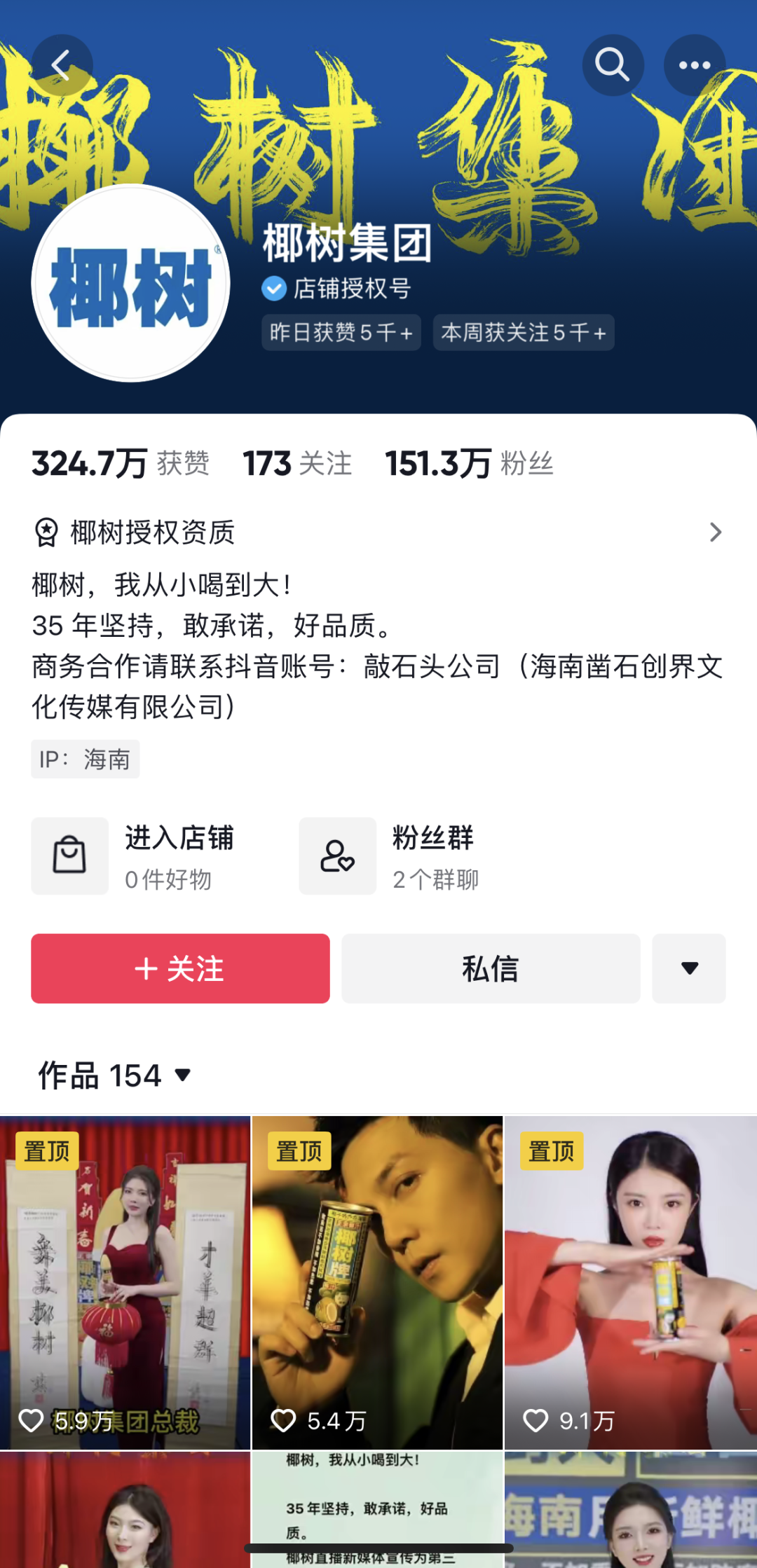
Task: Expand the dropdown arrow beside 私信
Action: tap(689, 968)
